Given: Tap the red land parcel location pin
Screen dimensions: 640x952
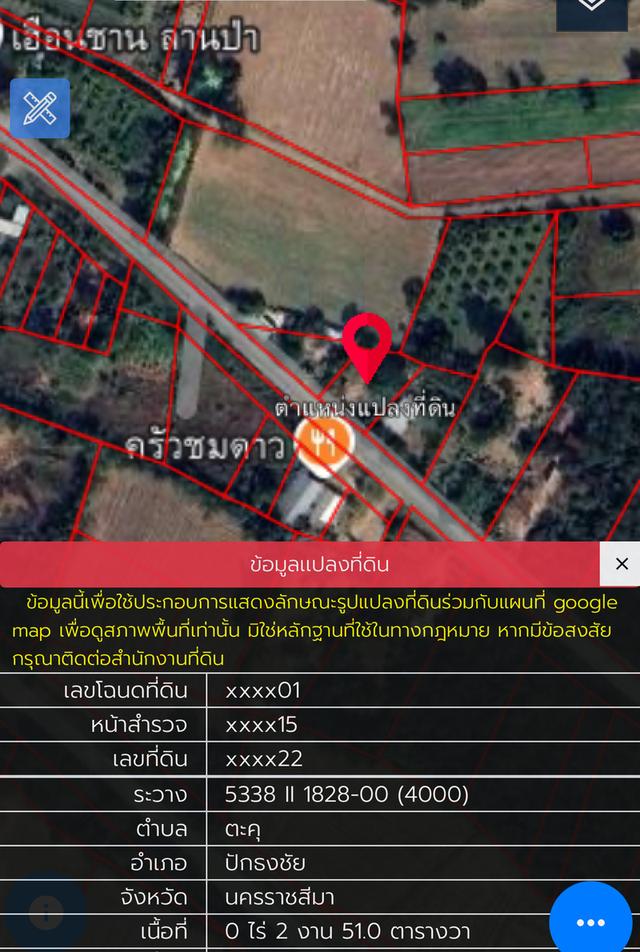Looking at the screenshot, I should [366, 345].
